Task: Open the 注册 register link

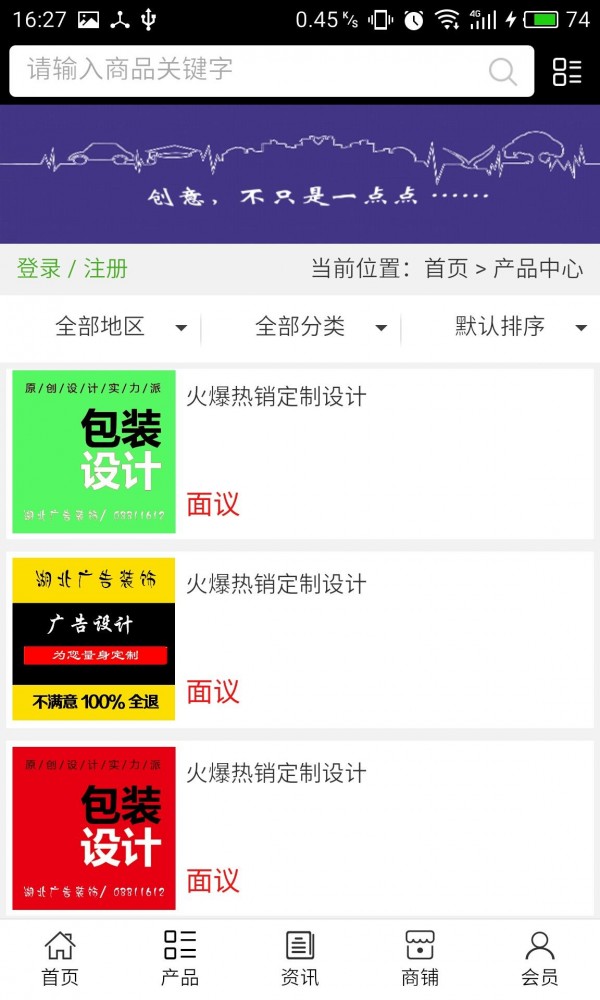Action: click(105, 269)
